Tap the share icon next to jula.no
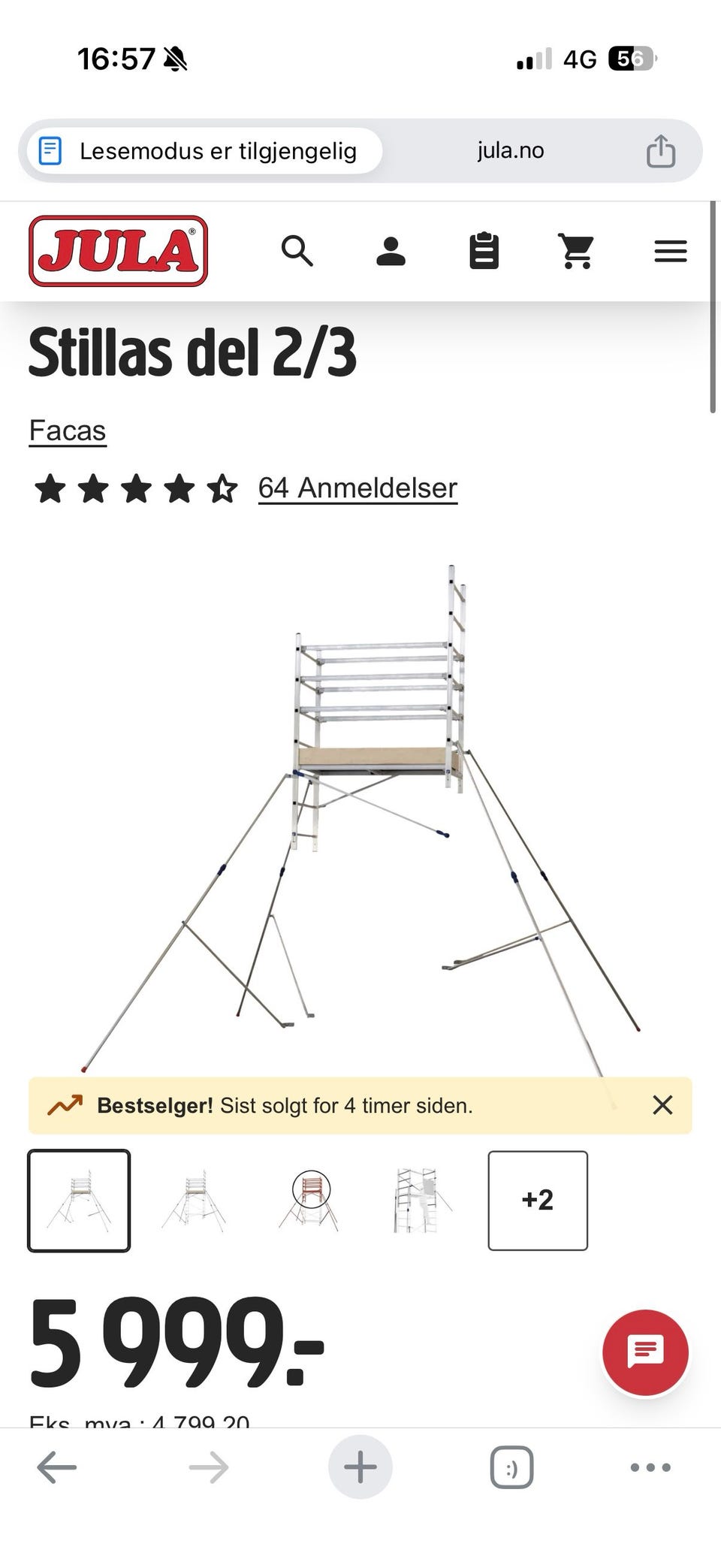Image resolution: width=721 pixels, height=1568 pixels. click(x=659, y=150)
